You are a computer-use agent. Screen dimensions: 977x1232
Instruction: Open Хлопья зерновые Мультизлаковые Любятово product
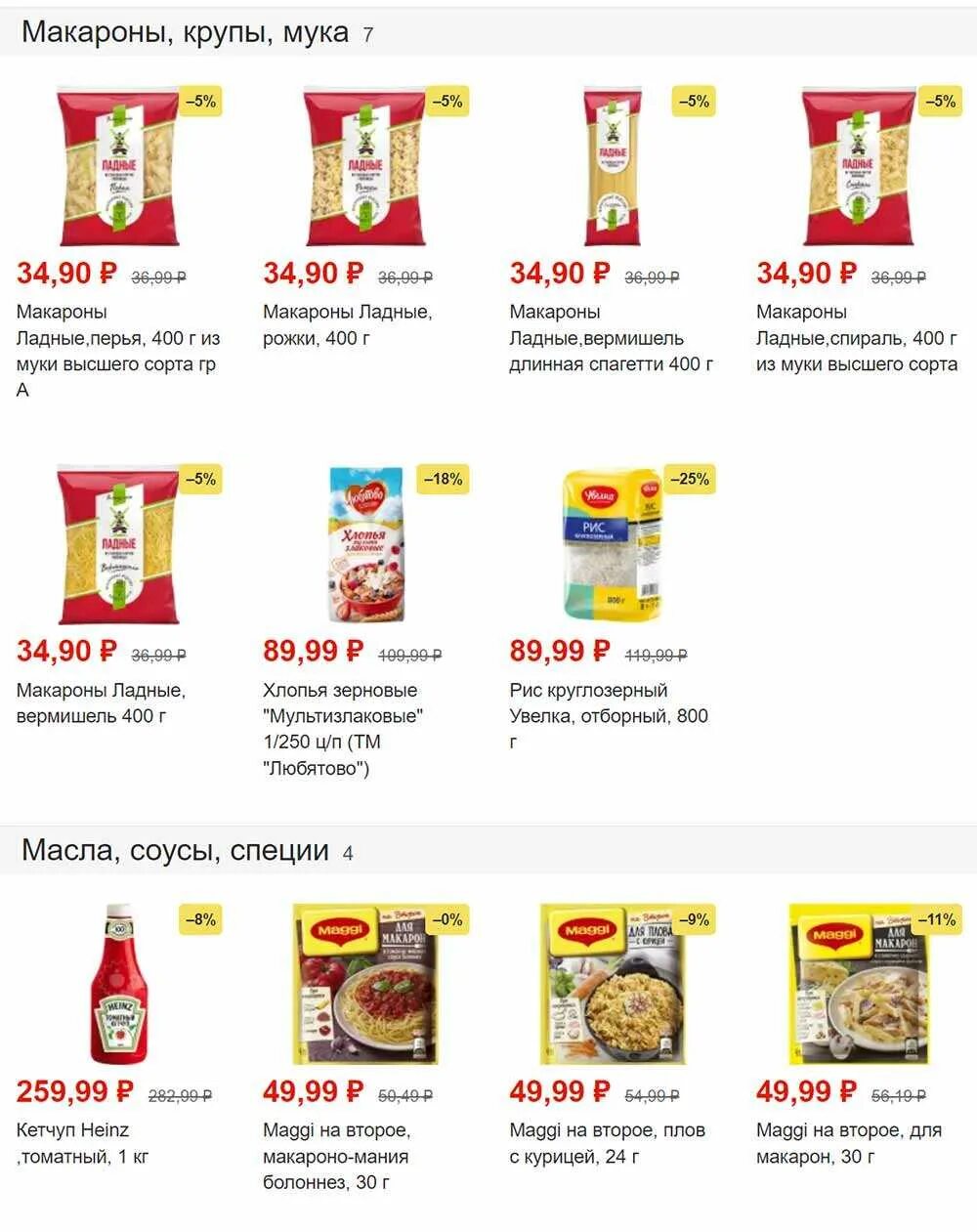click(x=365, y=545)
